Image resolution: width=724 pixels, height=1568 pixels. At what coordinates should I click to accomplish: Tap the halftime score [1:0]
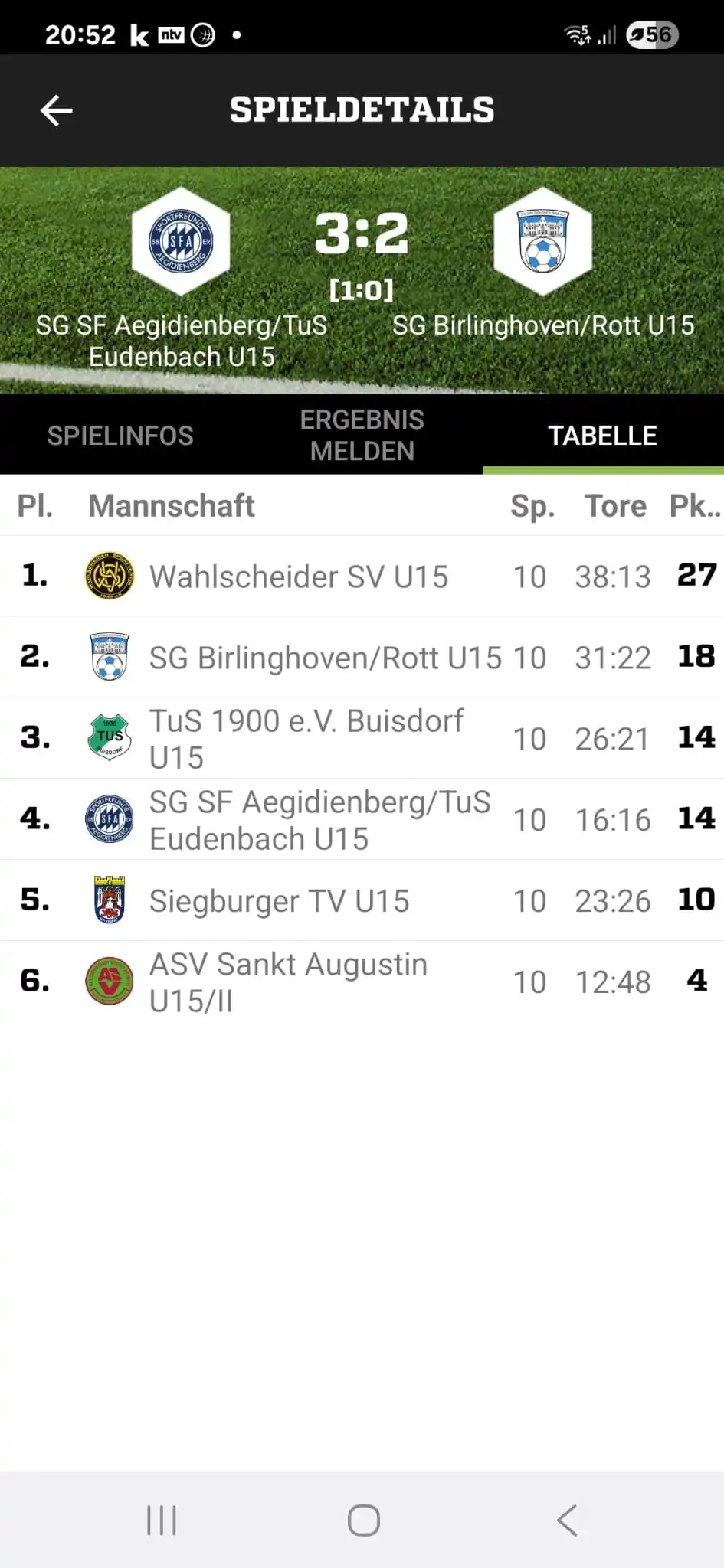pos(362,290)
